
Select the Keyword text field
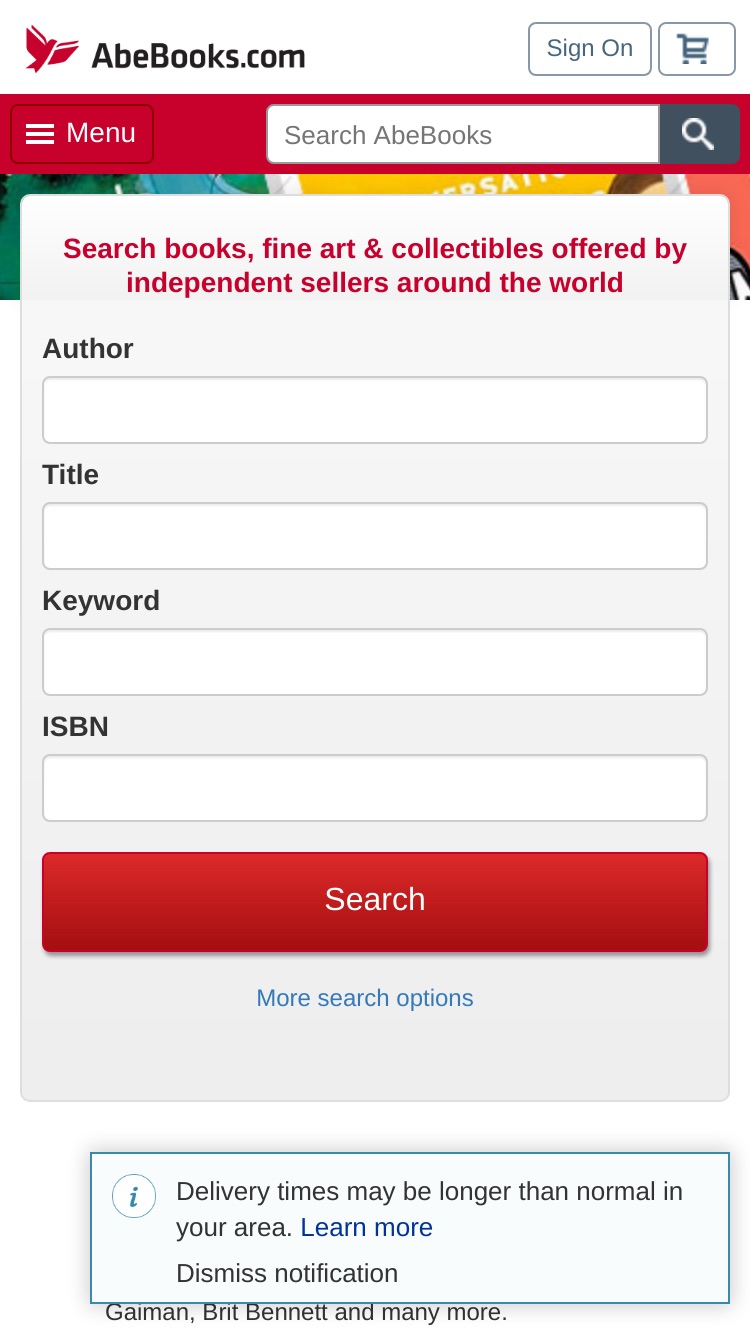coord(375,662)
